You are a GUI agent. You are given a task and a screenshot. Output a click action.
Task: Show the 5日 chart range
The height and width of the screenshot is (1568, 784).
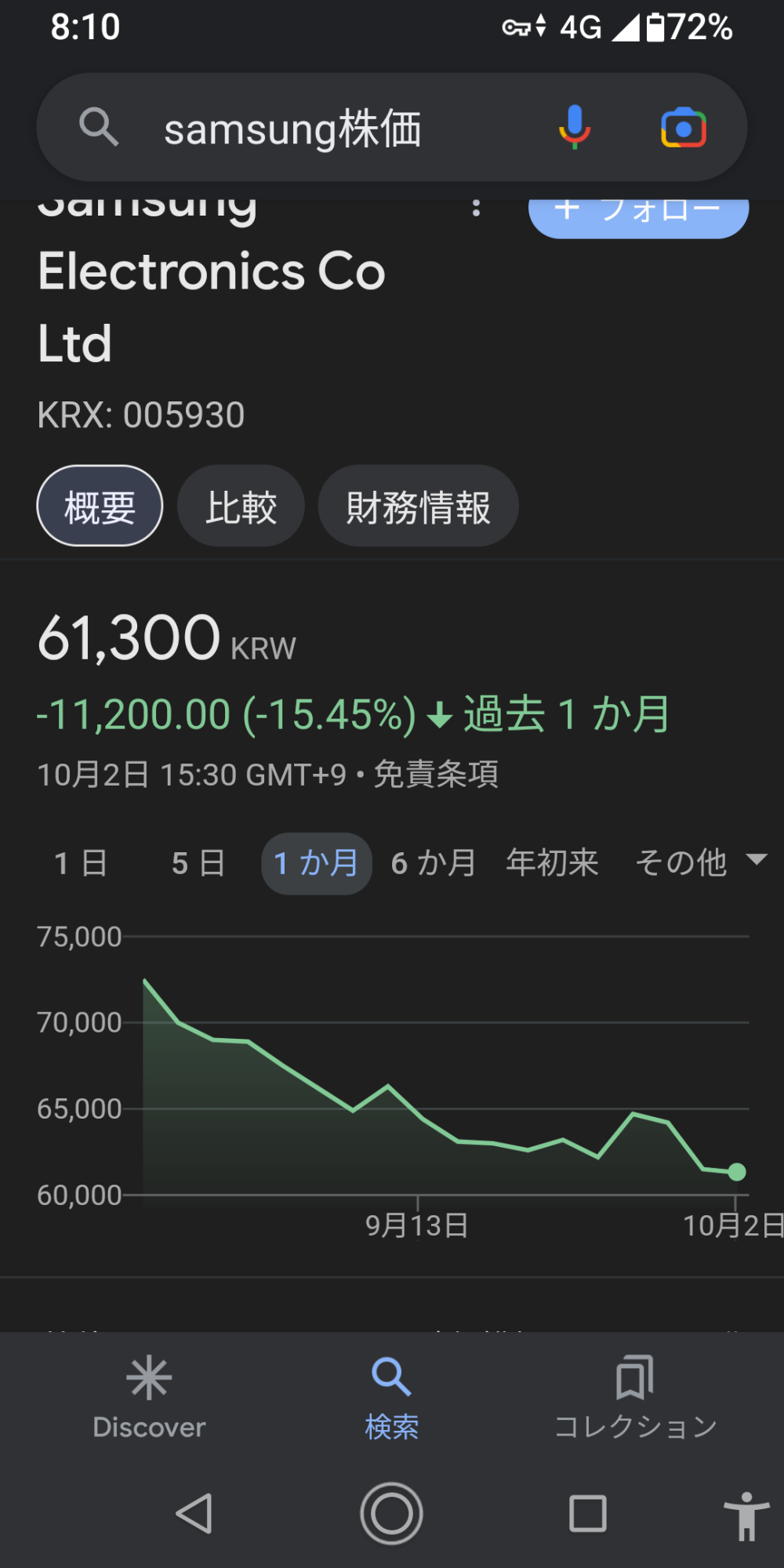198,863
